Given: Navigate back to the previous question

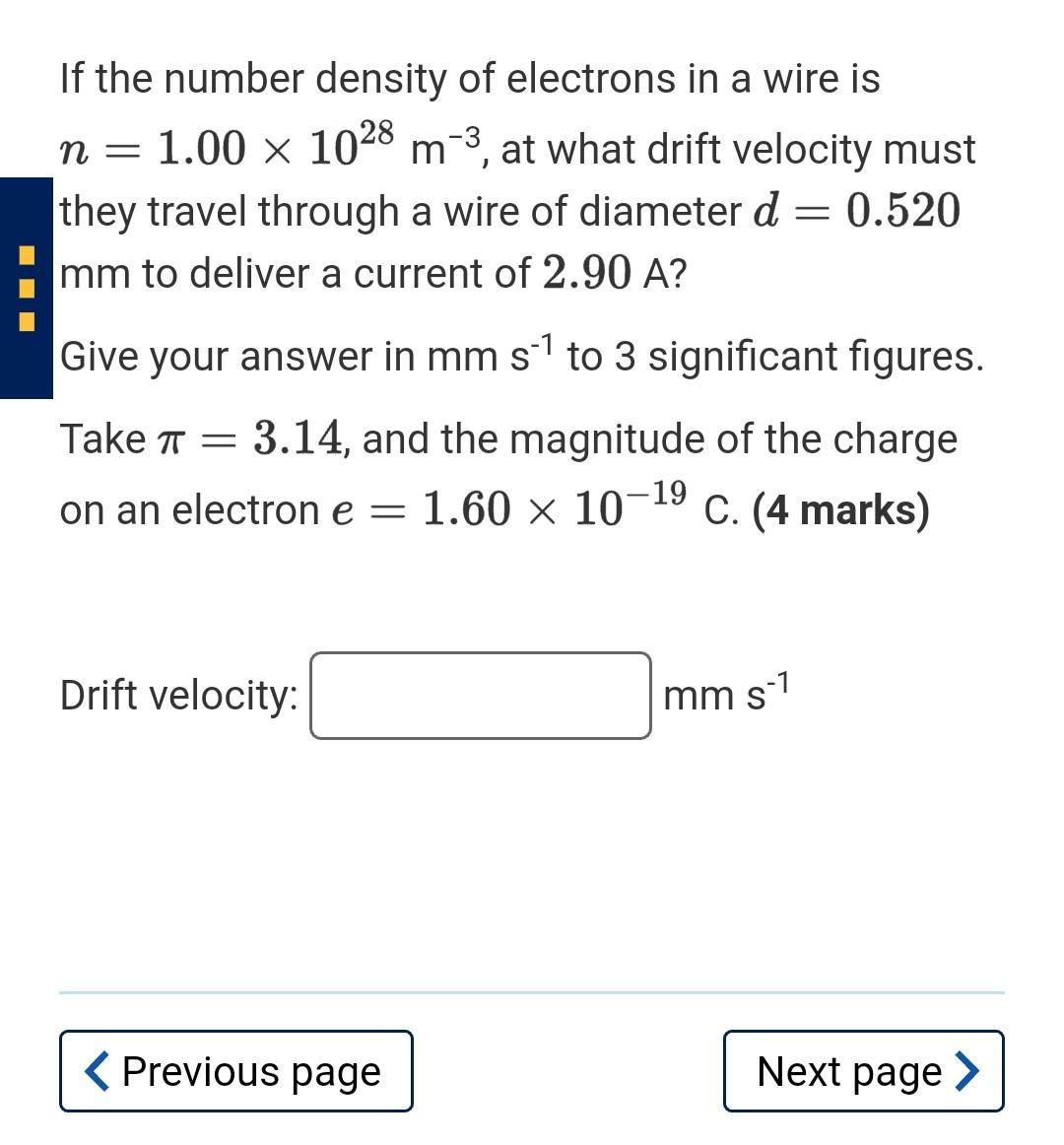Looking at the screenshot, I should coord(236,1071).
